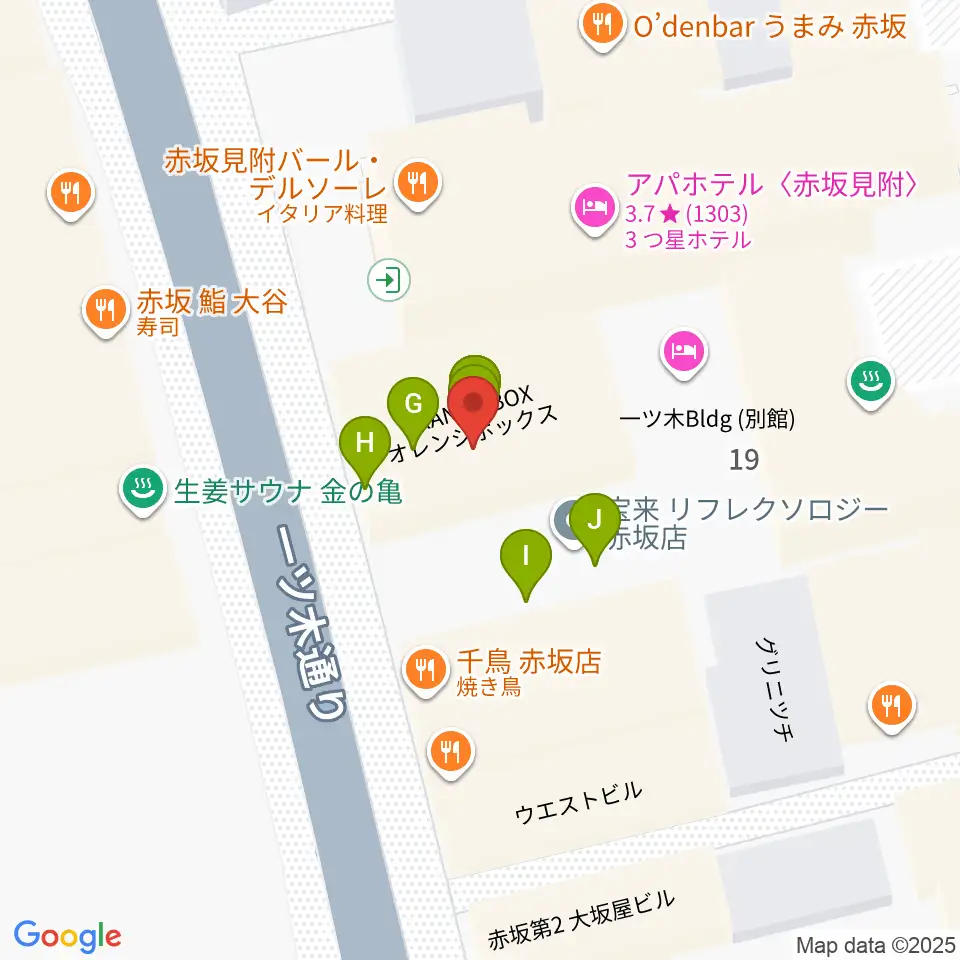
Task: Open 生姜サウナ 金の亀 sauna pin
Action: [x=143, y=489]
